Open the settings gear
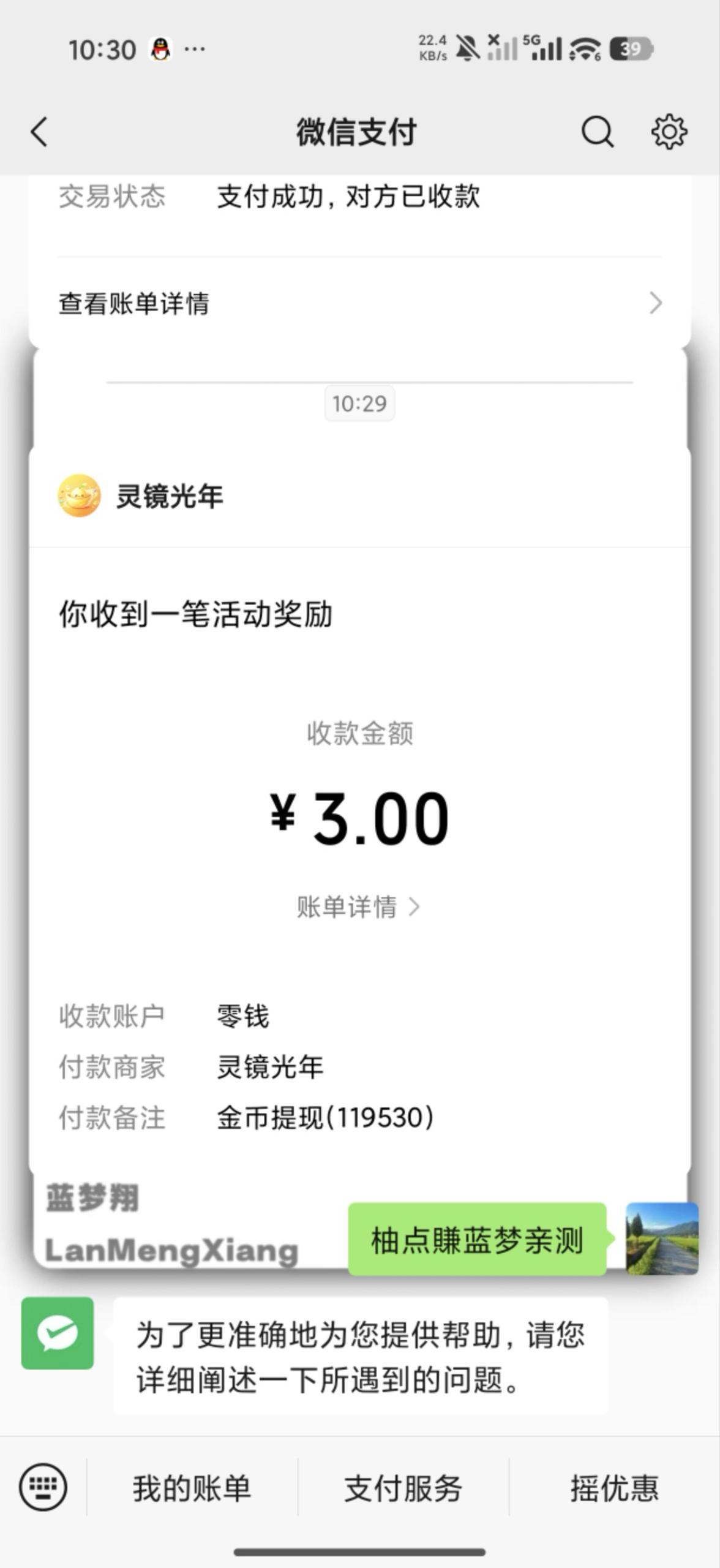Viewport: 720px width, 1568px height. click(669, 132)
